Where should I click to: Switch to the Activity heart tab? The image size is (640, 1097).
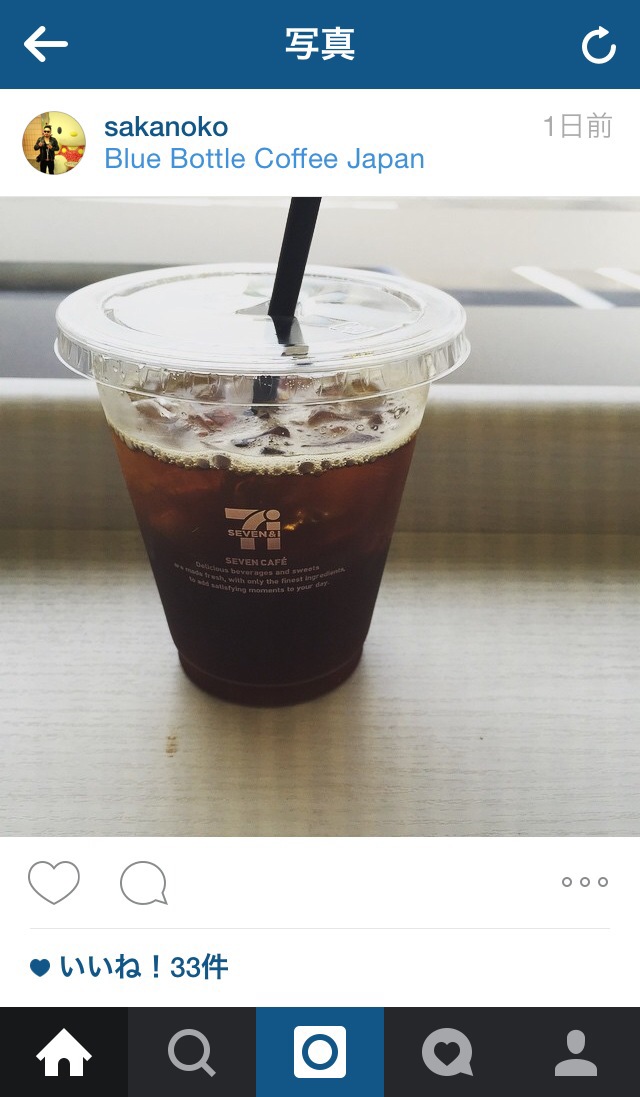[447, 1052]
